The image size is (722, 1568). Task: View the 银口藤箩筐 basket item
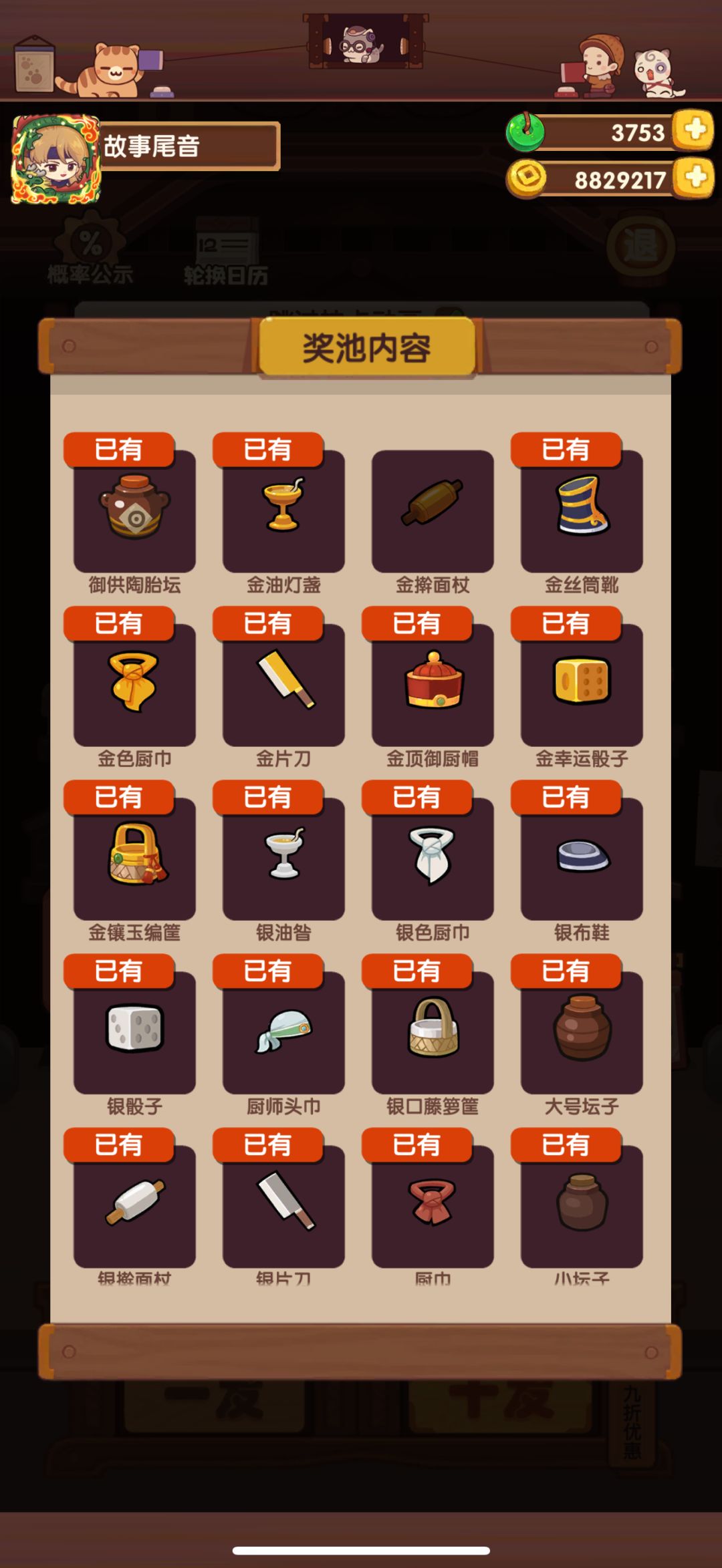click(433, 1032)
